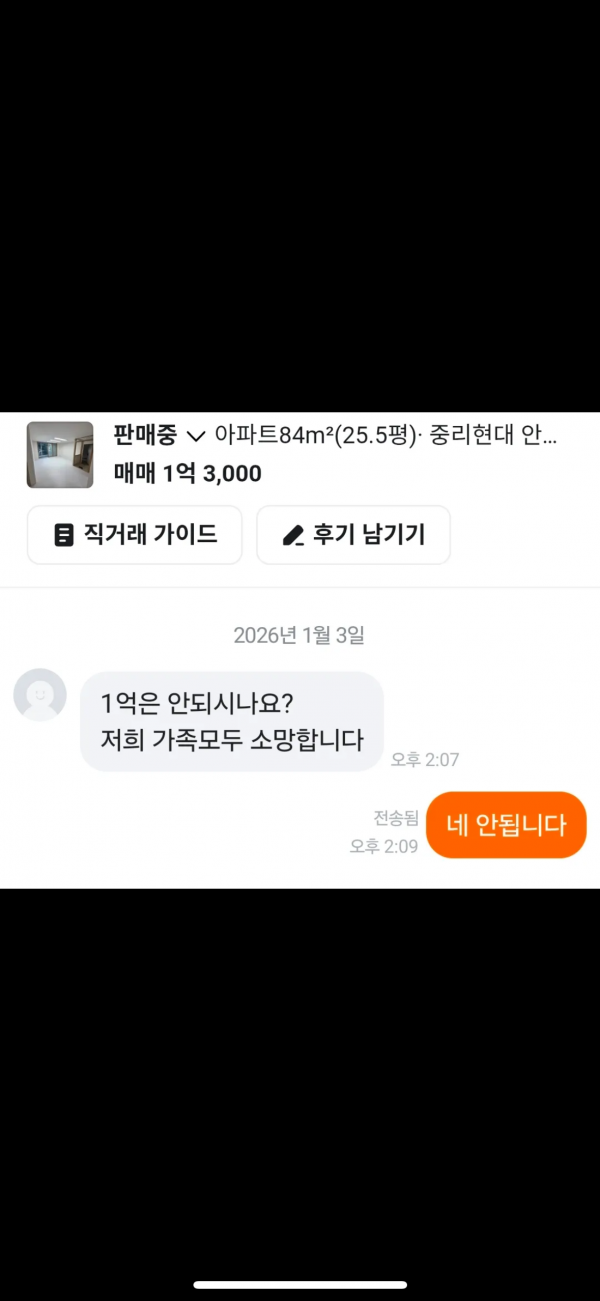This screenshot has height=1301, width=600.
Task: Tap the 직거래 가이드 button
Action: (x=135, y=535)
